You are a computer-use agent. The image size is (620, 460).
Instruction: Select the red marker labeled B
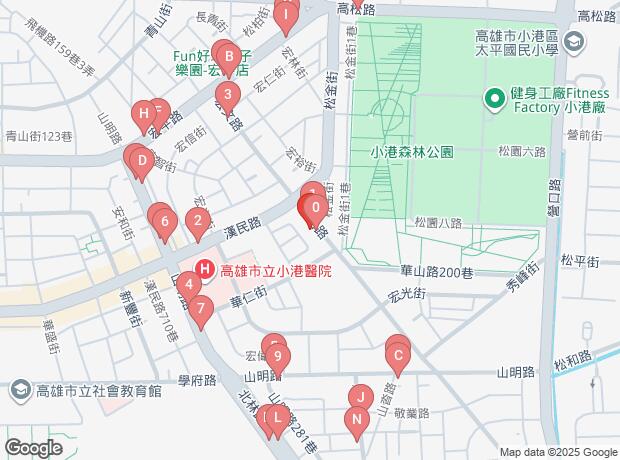pos(229,57)
